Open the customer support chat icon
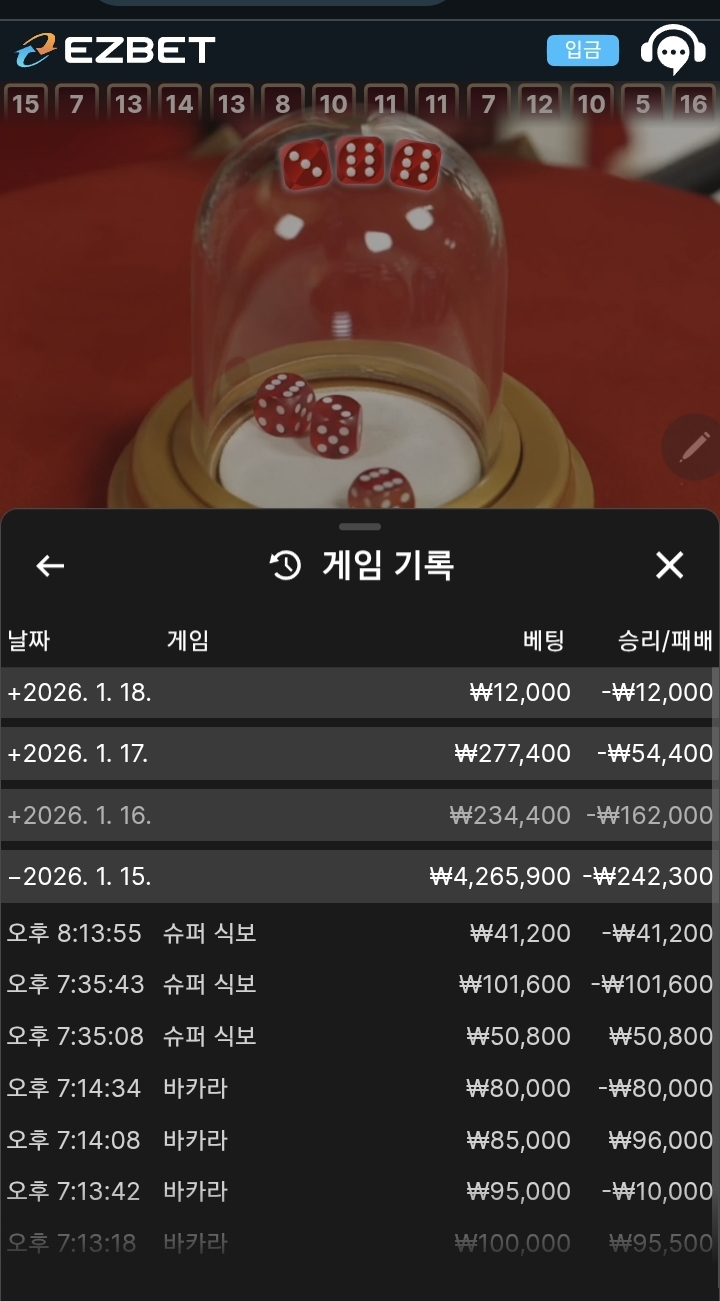720x1301 pixels. click(x=672, y=50)
